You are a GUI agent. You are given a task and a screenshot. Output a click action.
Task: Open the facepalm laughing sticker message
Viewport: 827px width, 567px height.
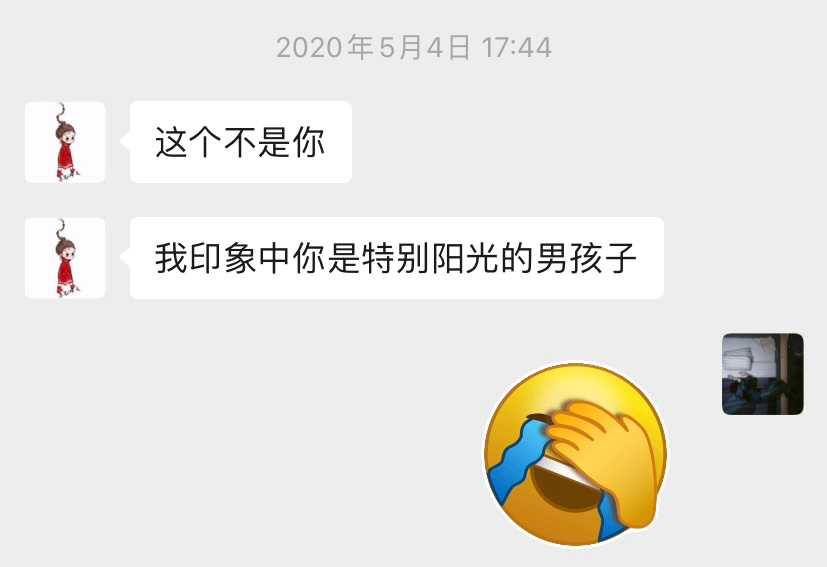pos(575,454)
